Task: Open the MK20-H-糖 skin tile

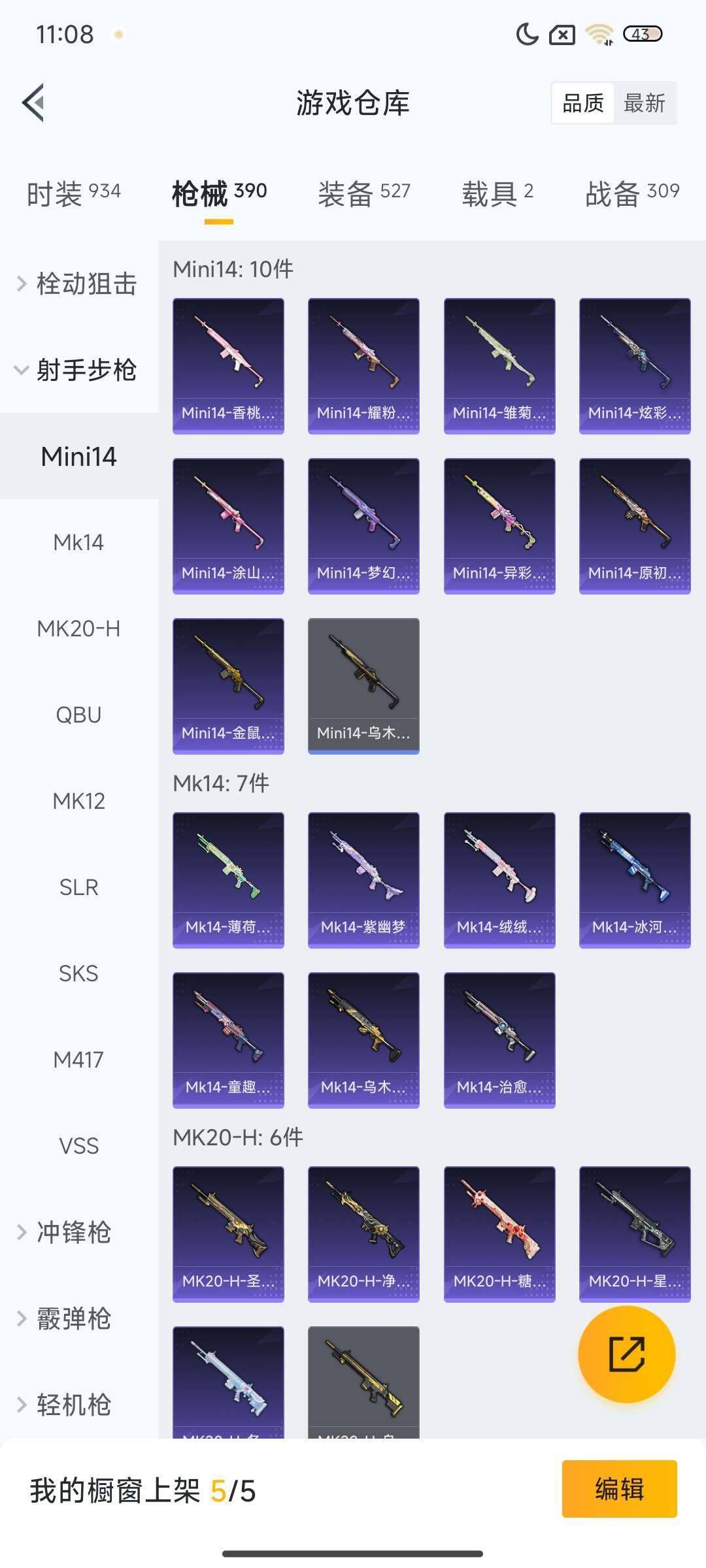Action: coord(499,1234)
